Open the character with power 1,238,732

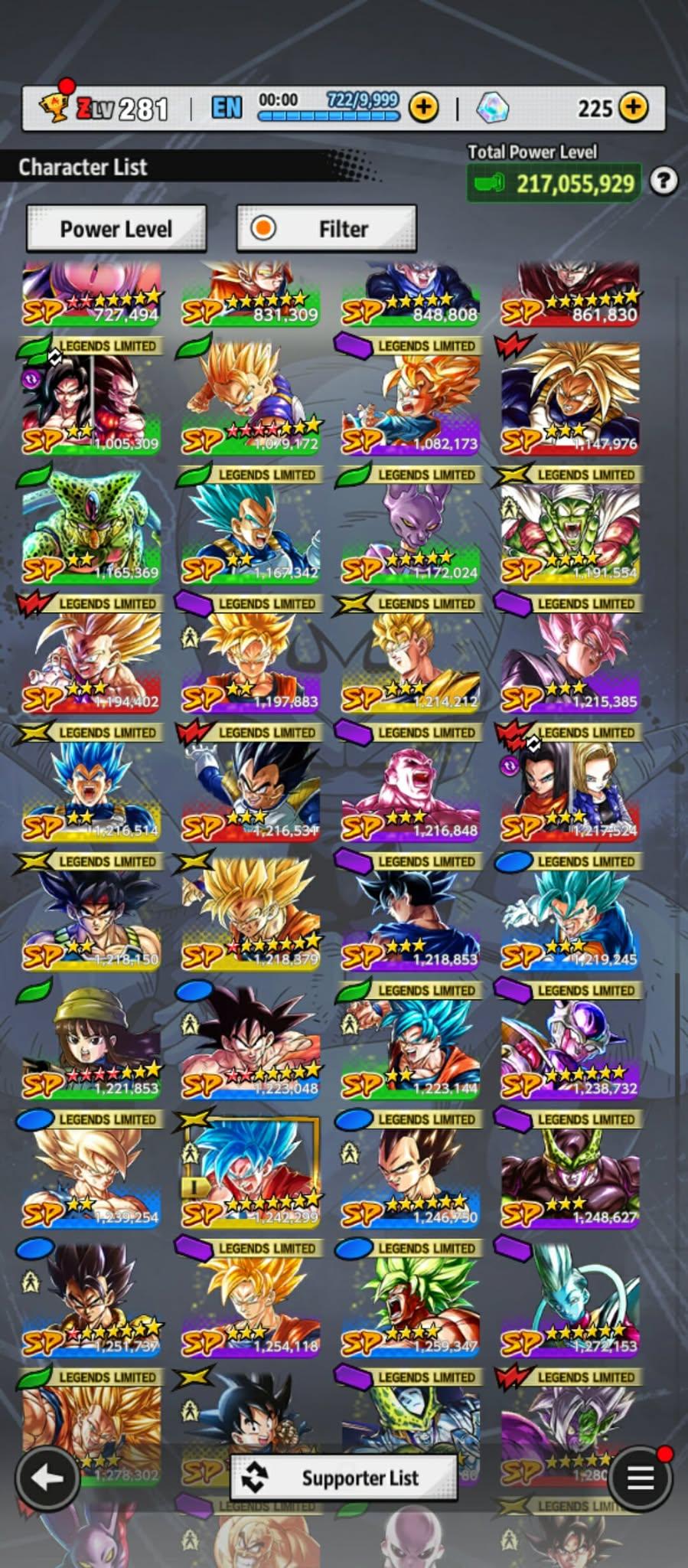[570, 1044]
